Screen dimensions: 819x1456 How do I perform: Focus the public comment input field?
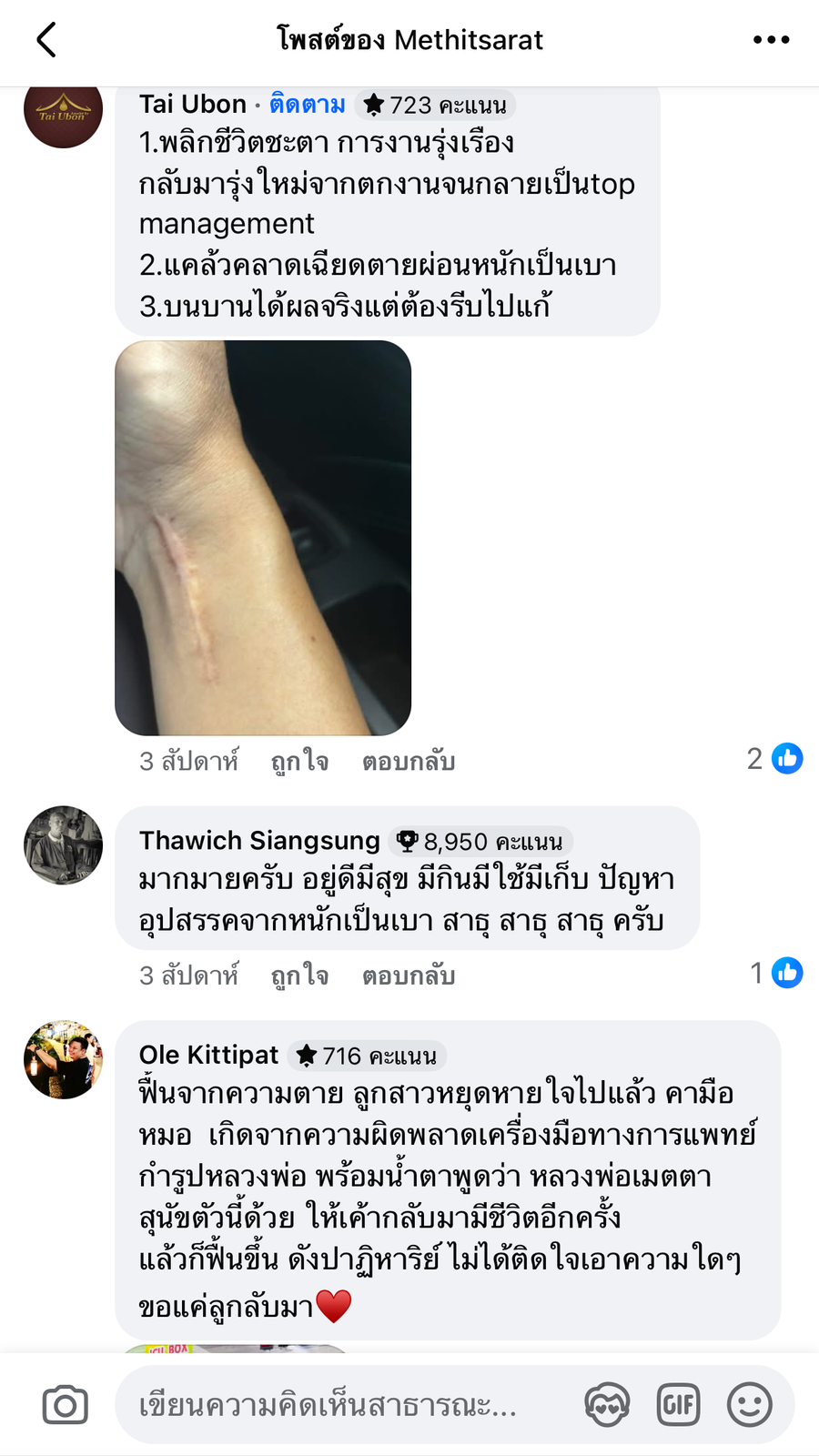tap(346, 1406)
